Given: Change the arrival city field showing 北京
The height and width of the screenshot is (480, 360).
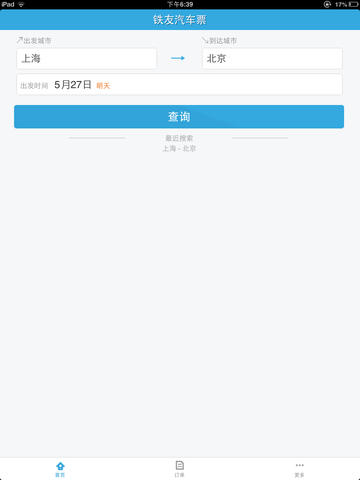Looking at the screenshot, I should pos(272,59).
